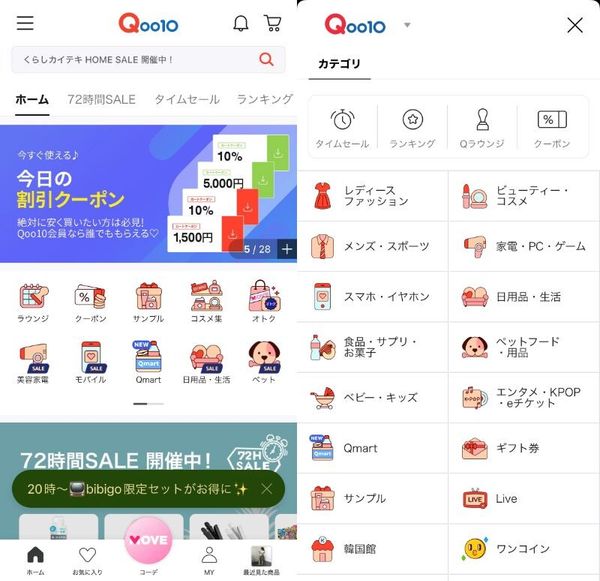
Task: Open the shopping cart
Action: (x=273, y=23)
